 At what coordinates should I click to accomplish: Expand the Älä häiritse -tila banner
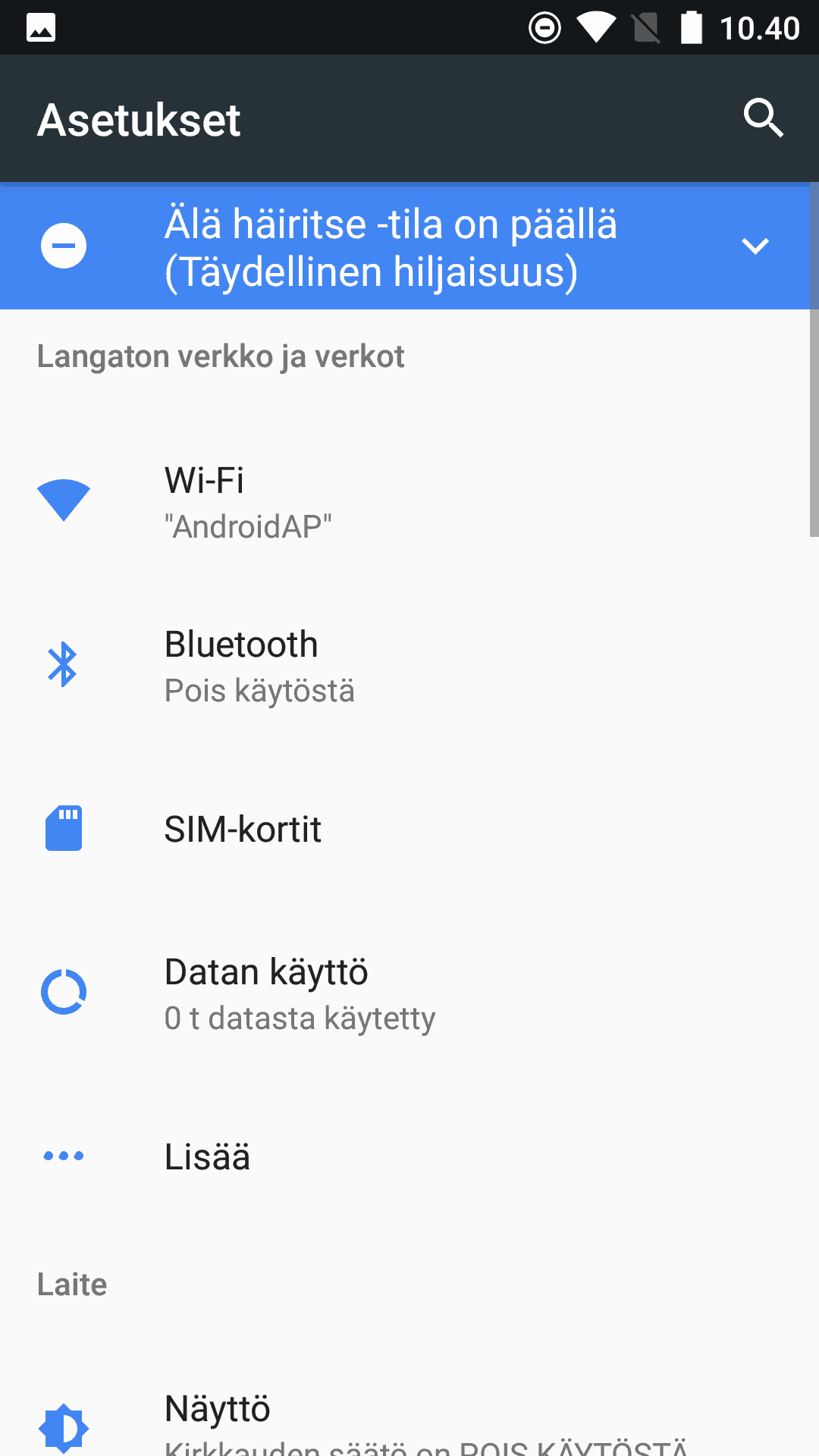click(x=755, y=246)
